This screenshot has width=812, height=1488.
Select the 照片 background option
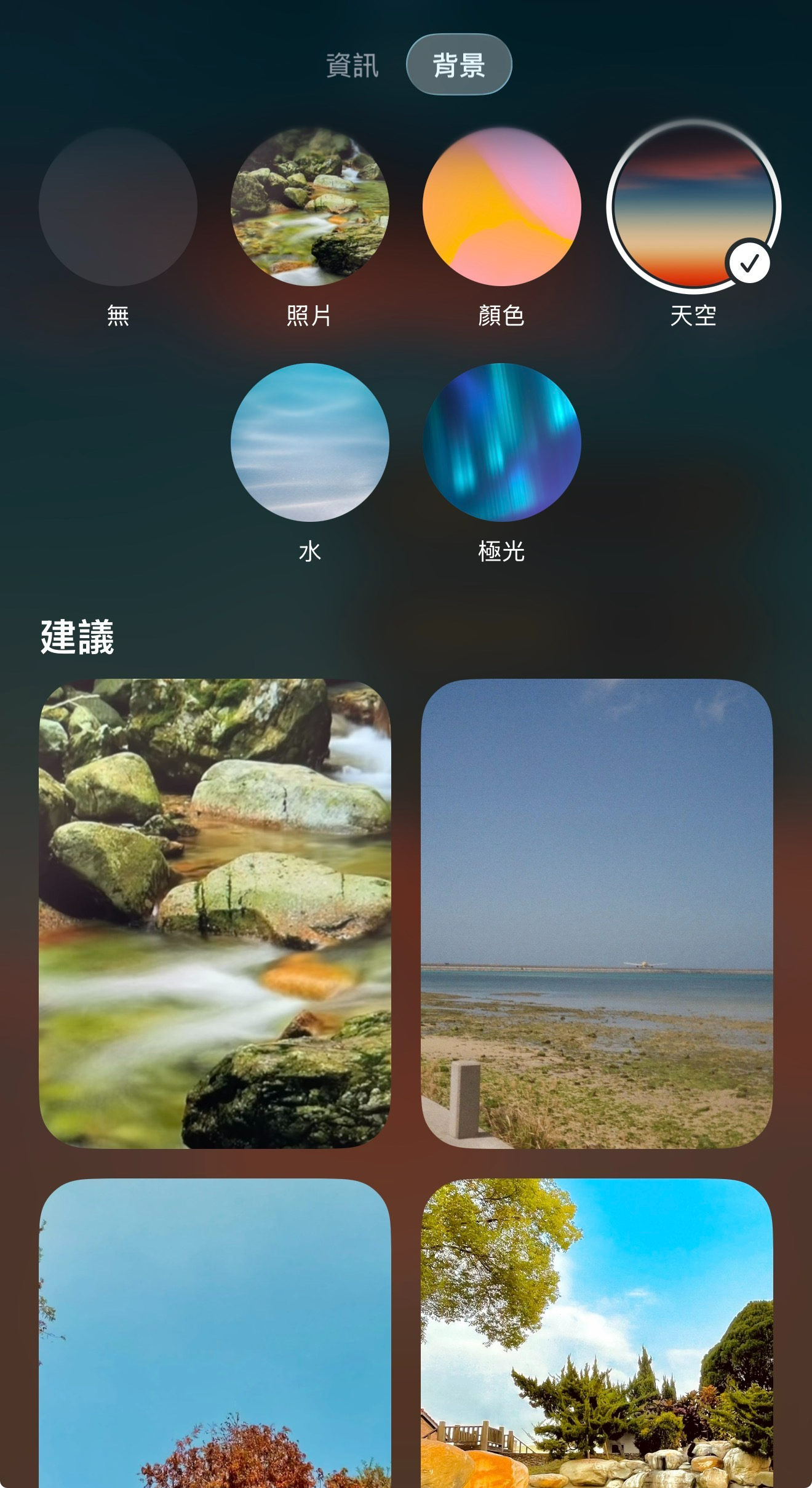pos(309,207)
